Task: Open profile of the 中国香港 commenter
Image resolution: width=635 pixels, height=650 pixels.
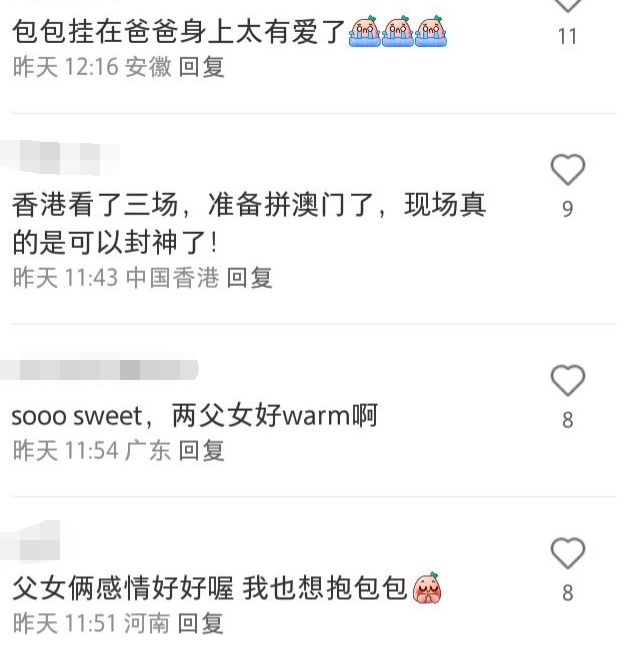Action: [x=62, y=157]
